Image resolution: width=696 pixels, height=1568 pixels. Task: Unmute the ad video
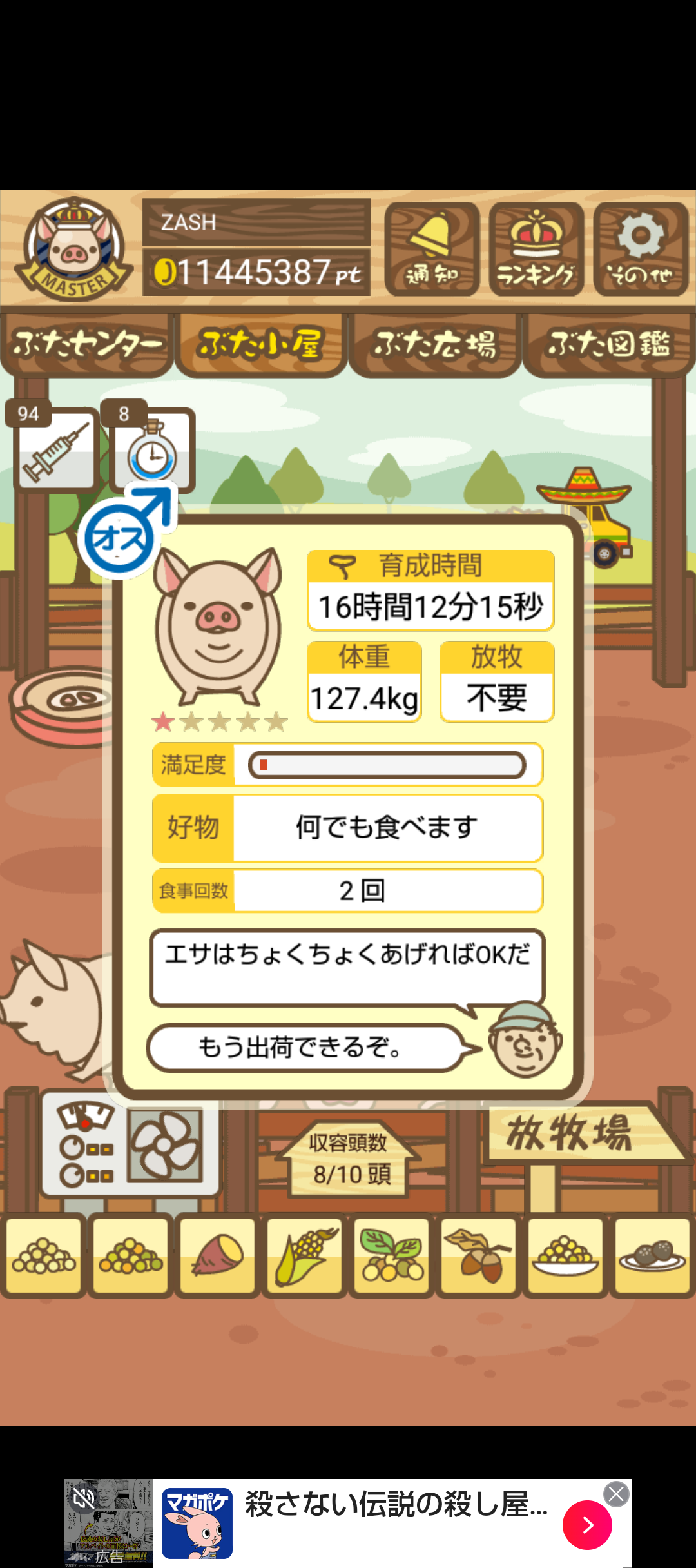(x=84, y=1498)
